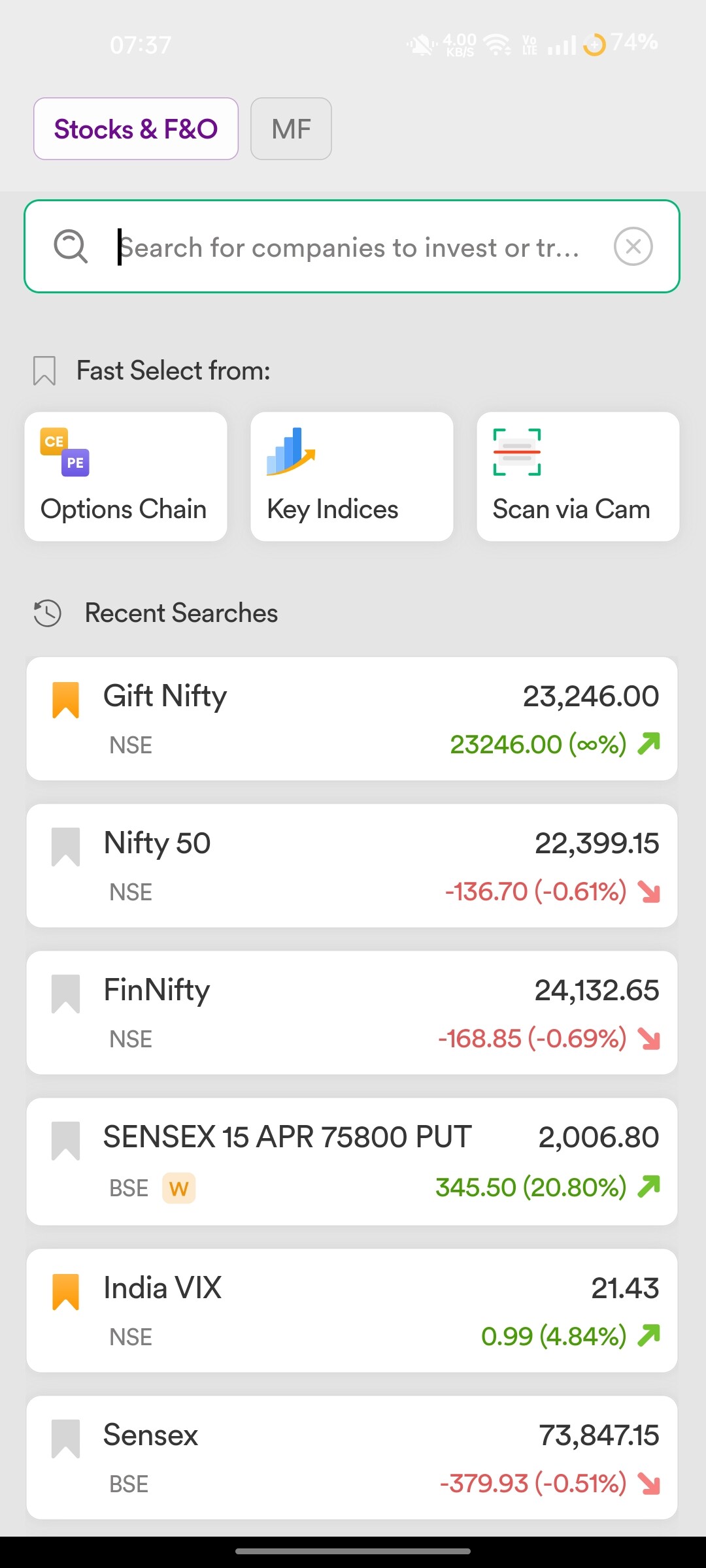
Task: Open SENSEX 15 APR 75800 PUT
Action: click(352, 1162)
